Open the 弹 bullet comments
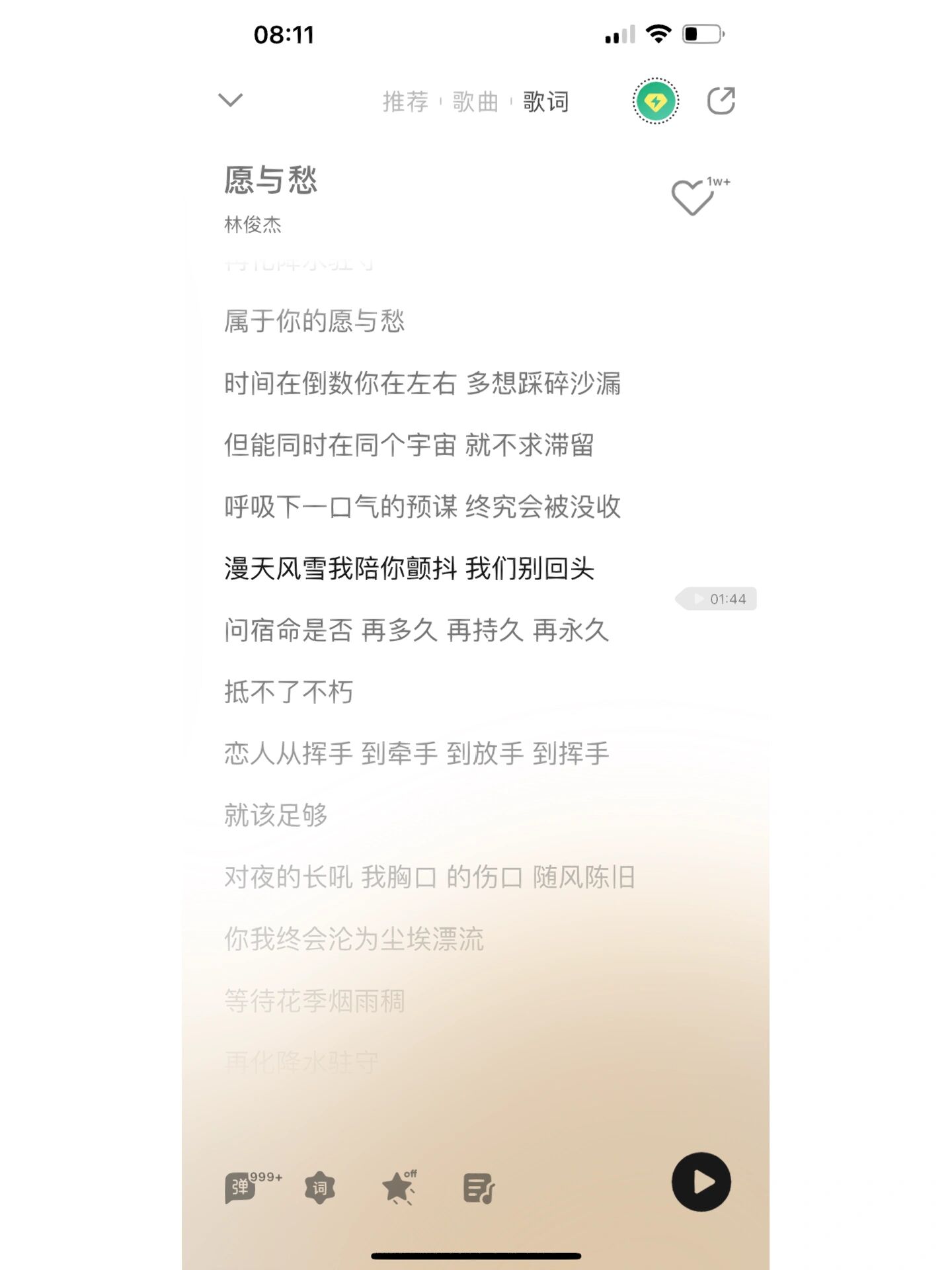The height and width of the screenshot is (1270, 952). (x=241, y=1187)
